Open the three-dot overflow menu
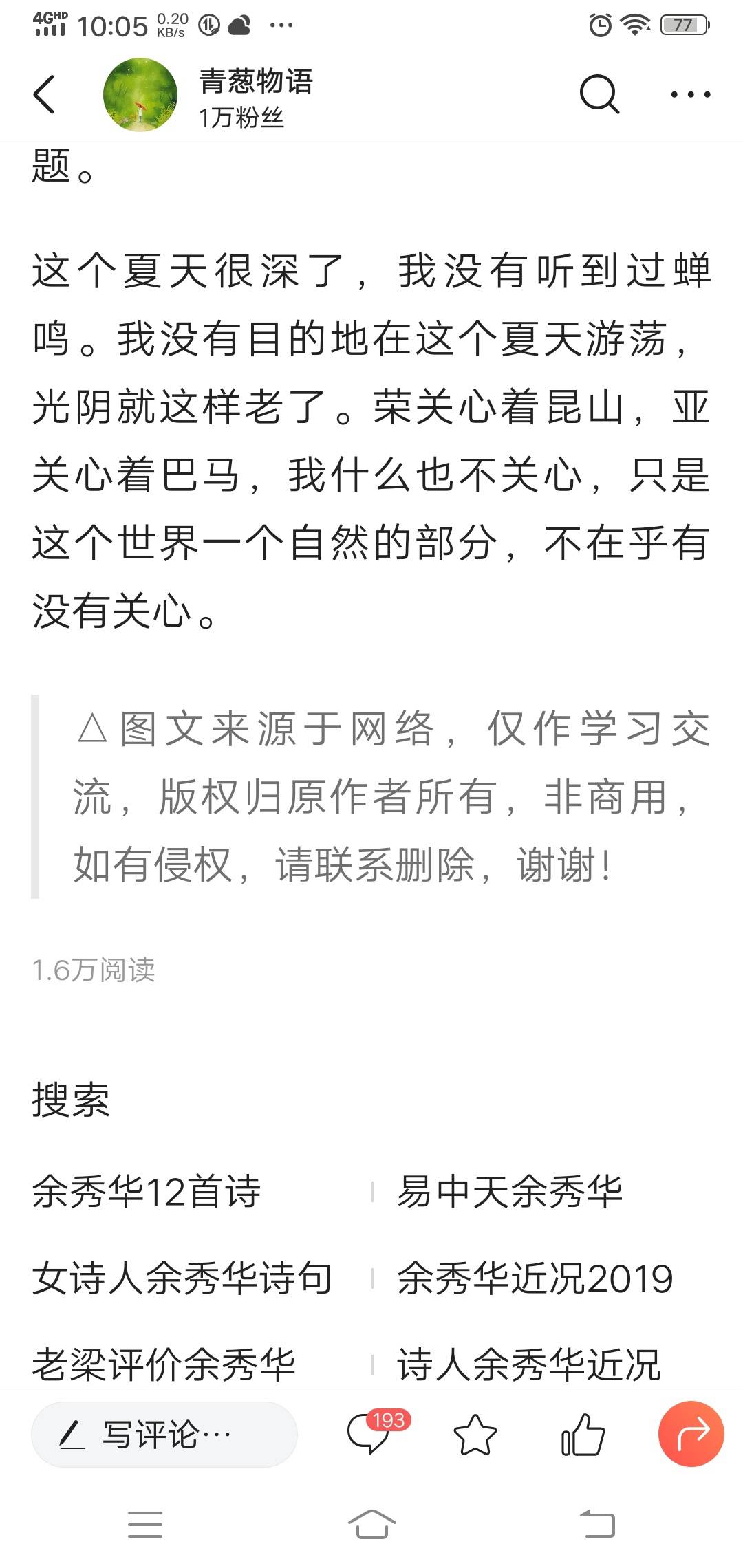Image resolution: width=743 pixels, height=1568 pixels. pos(691,94)
